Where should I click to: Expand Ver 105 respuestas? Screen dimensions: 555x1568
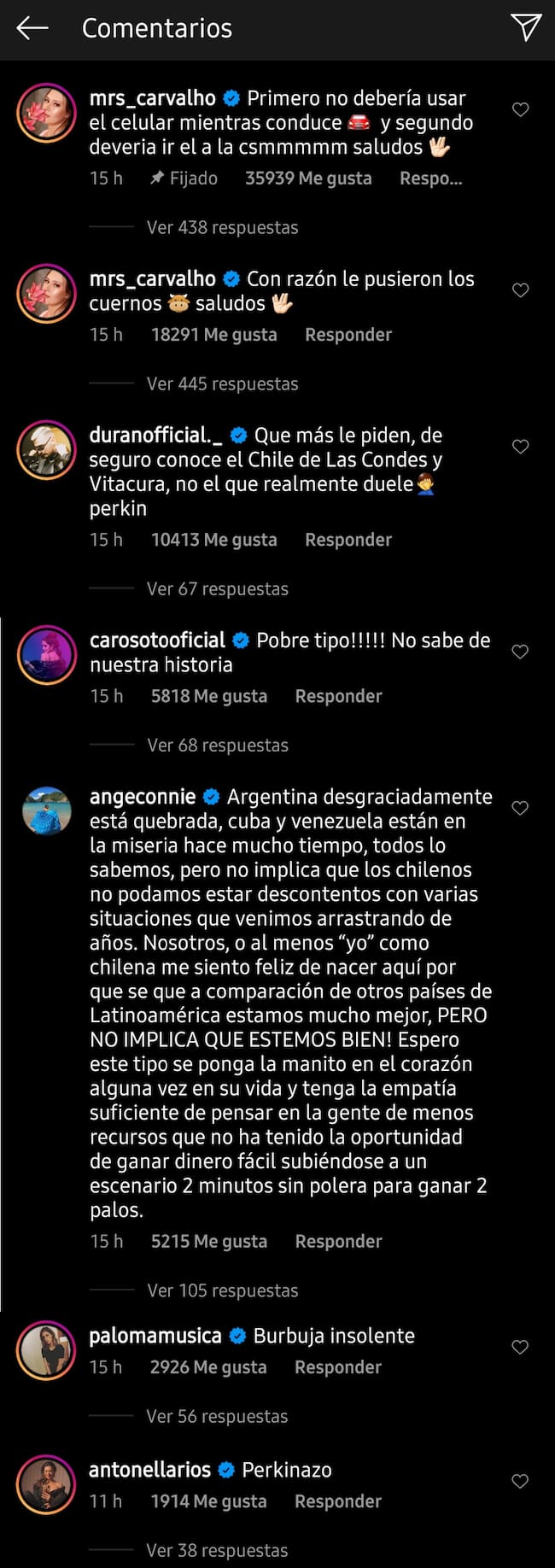[x=222, y=1290]
